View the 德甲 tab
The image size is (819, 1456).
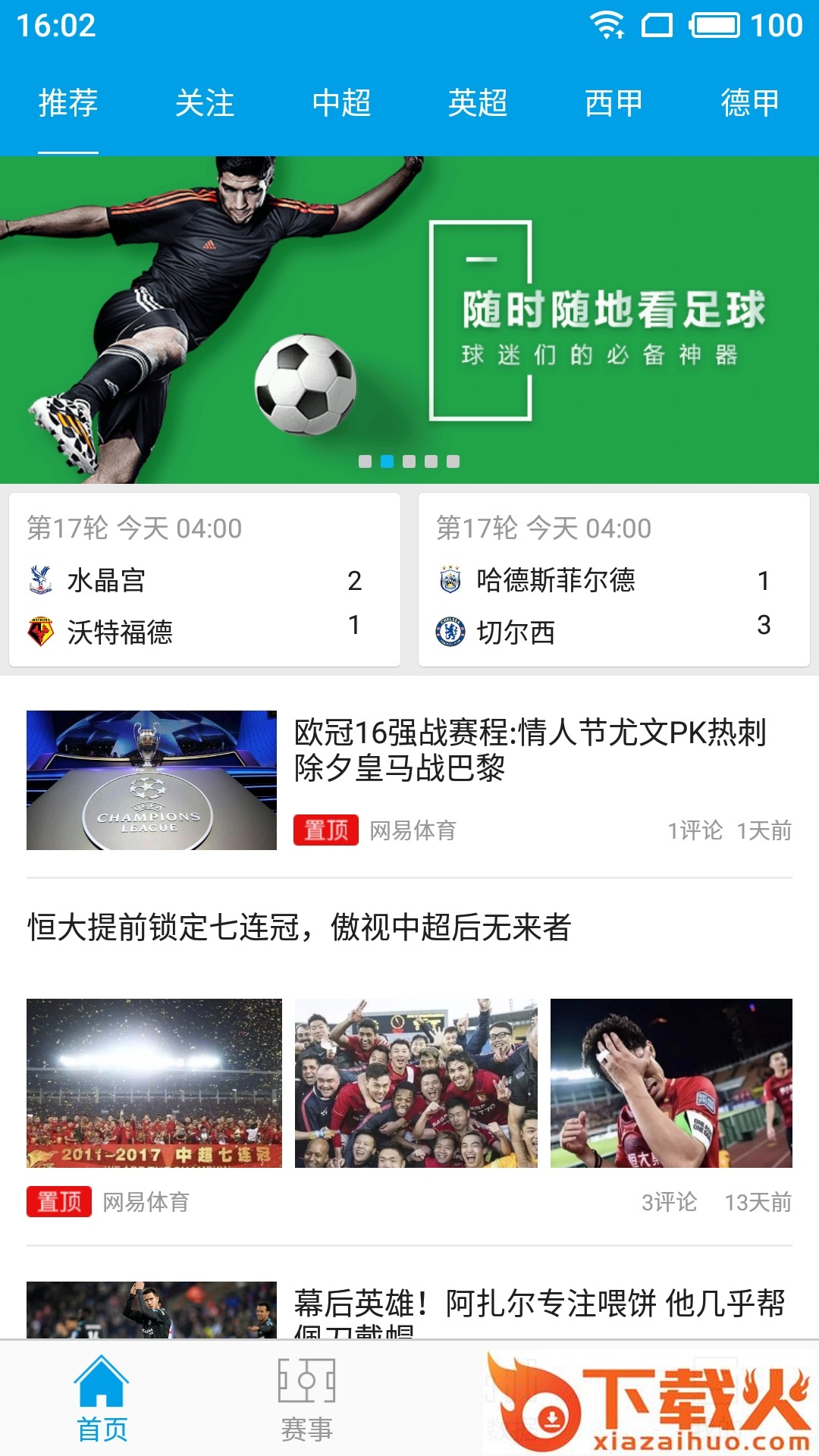coord(749,103)
